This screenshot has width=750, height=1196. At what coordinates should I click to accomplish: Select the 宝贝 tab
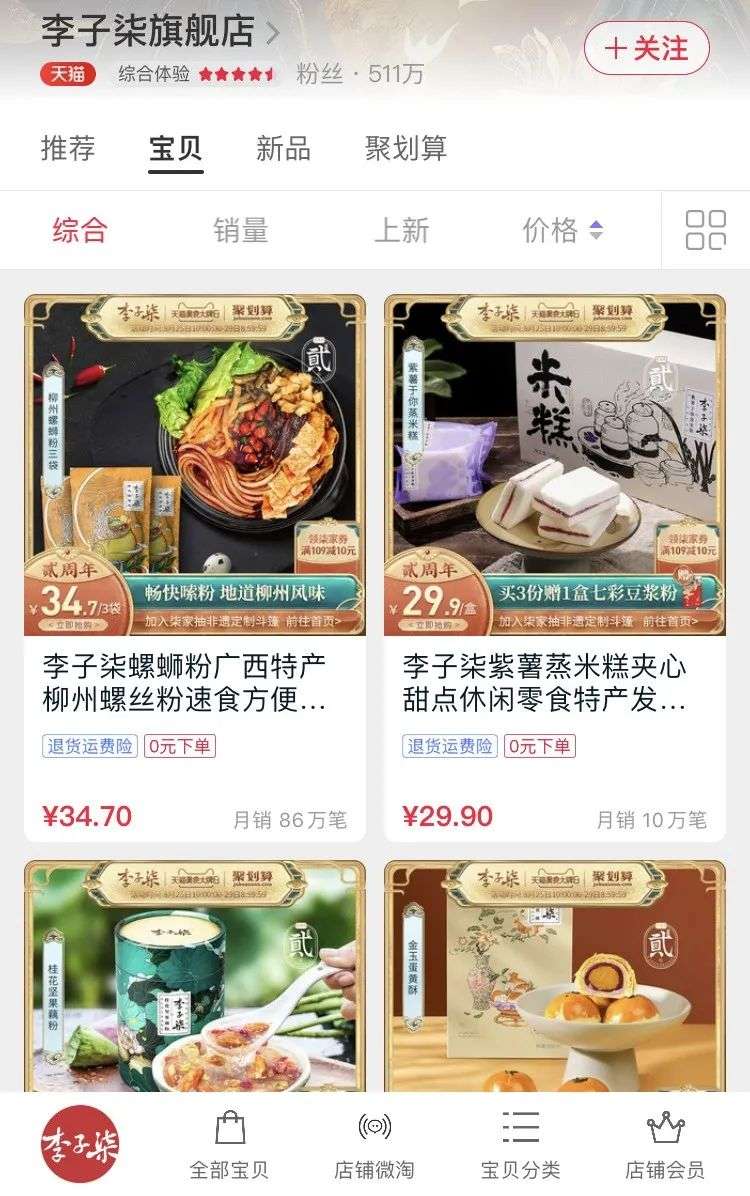click(175, 149)
